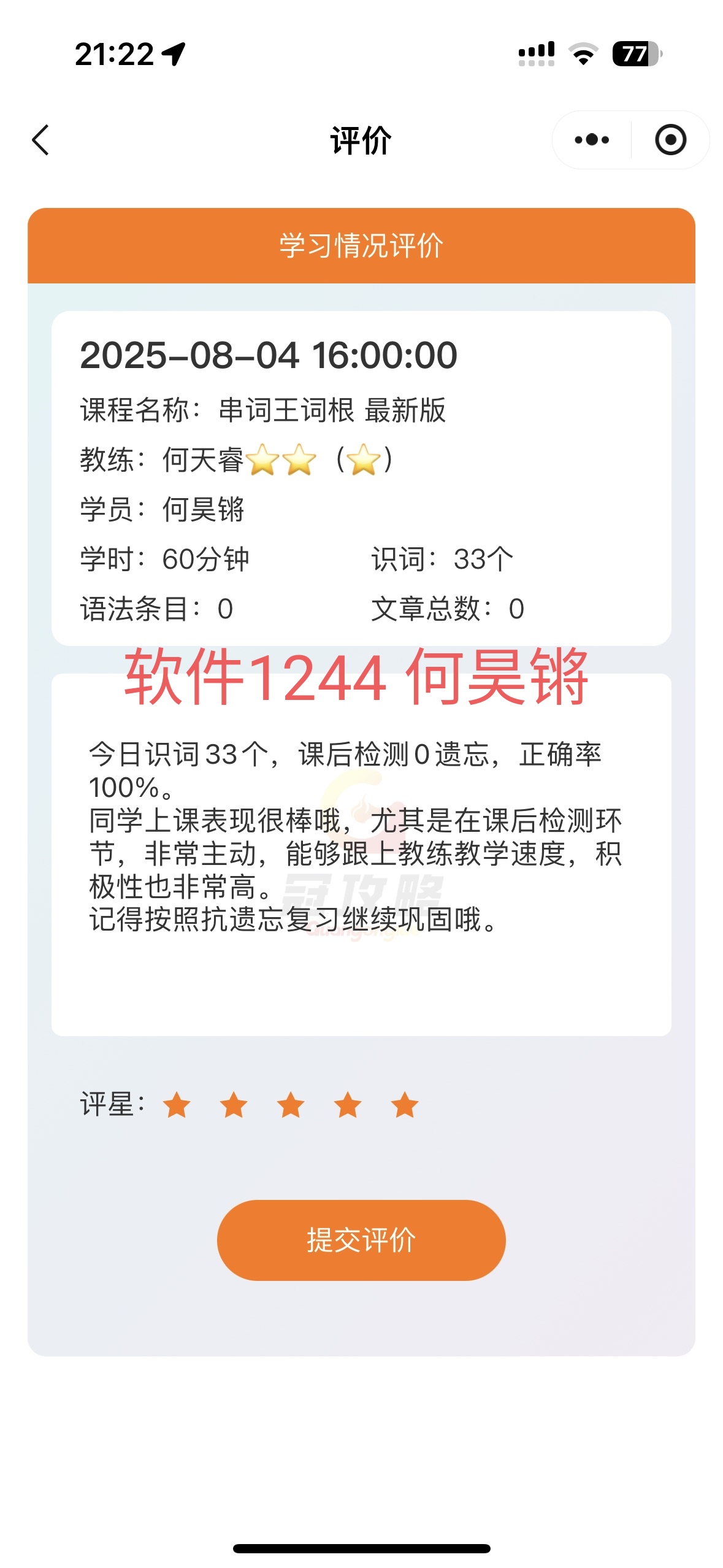Set rating to three stars
Screen dimensions: 723x1568
[291, 1105]
